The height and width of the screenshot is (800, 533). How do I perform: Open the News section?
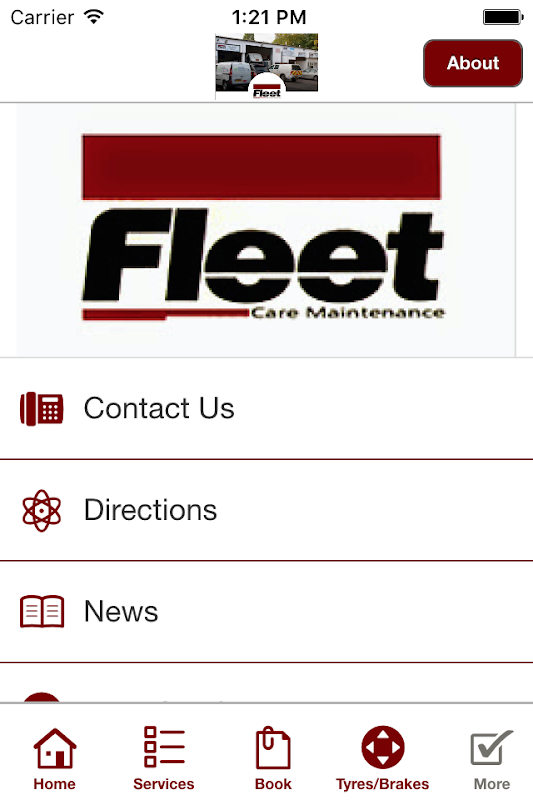click(x=266, y=612)
